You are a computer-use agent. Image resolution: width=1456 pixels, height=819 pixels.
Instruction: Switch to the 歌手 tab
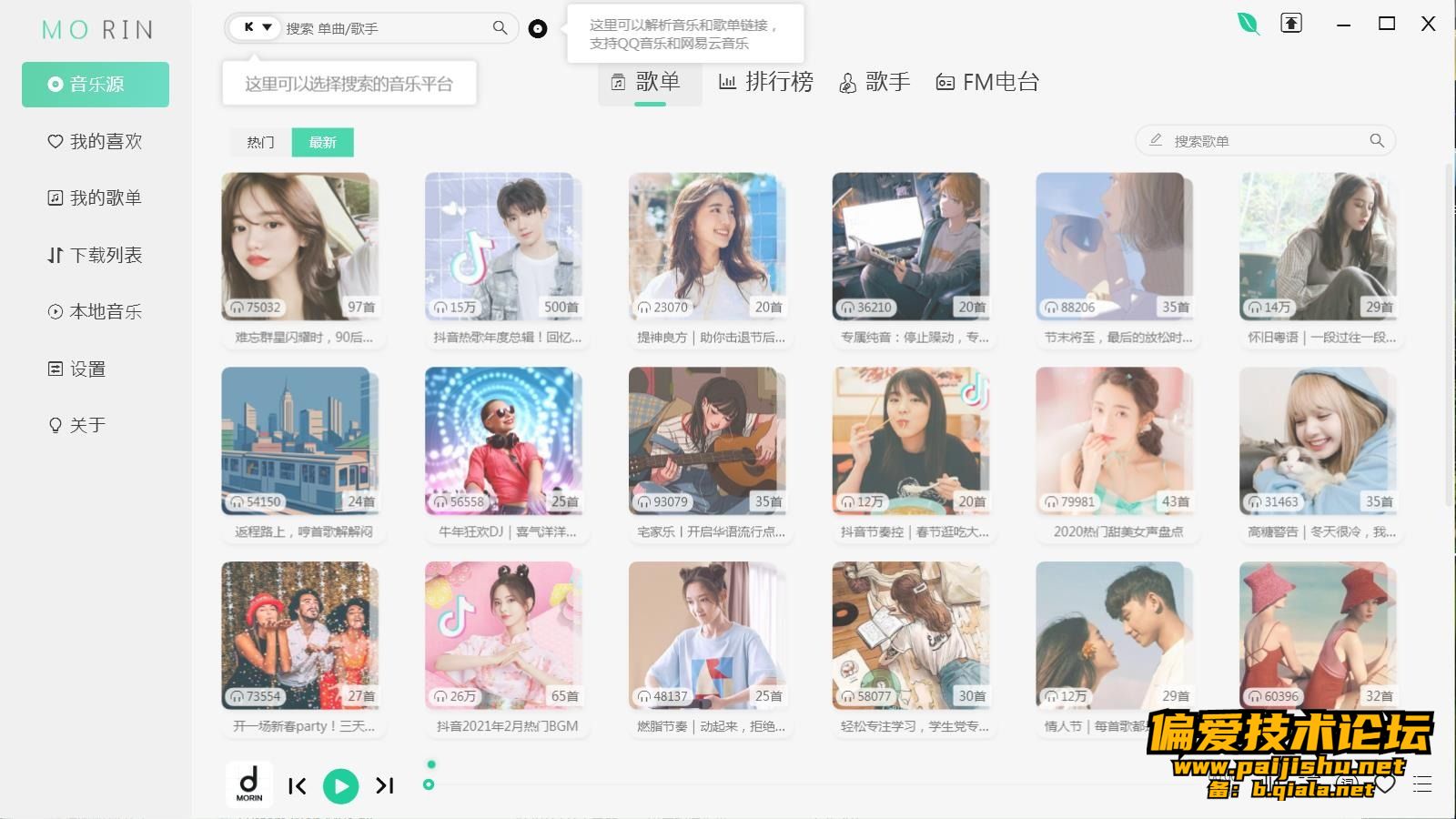point(875,83)
